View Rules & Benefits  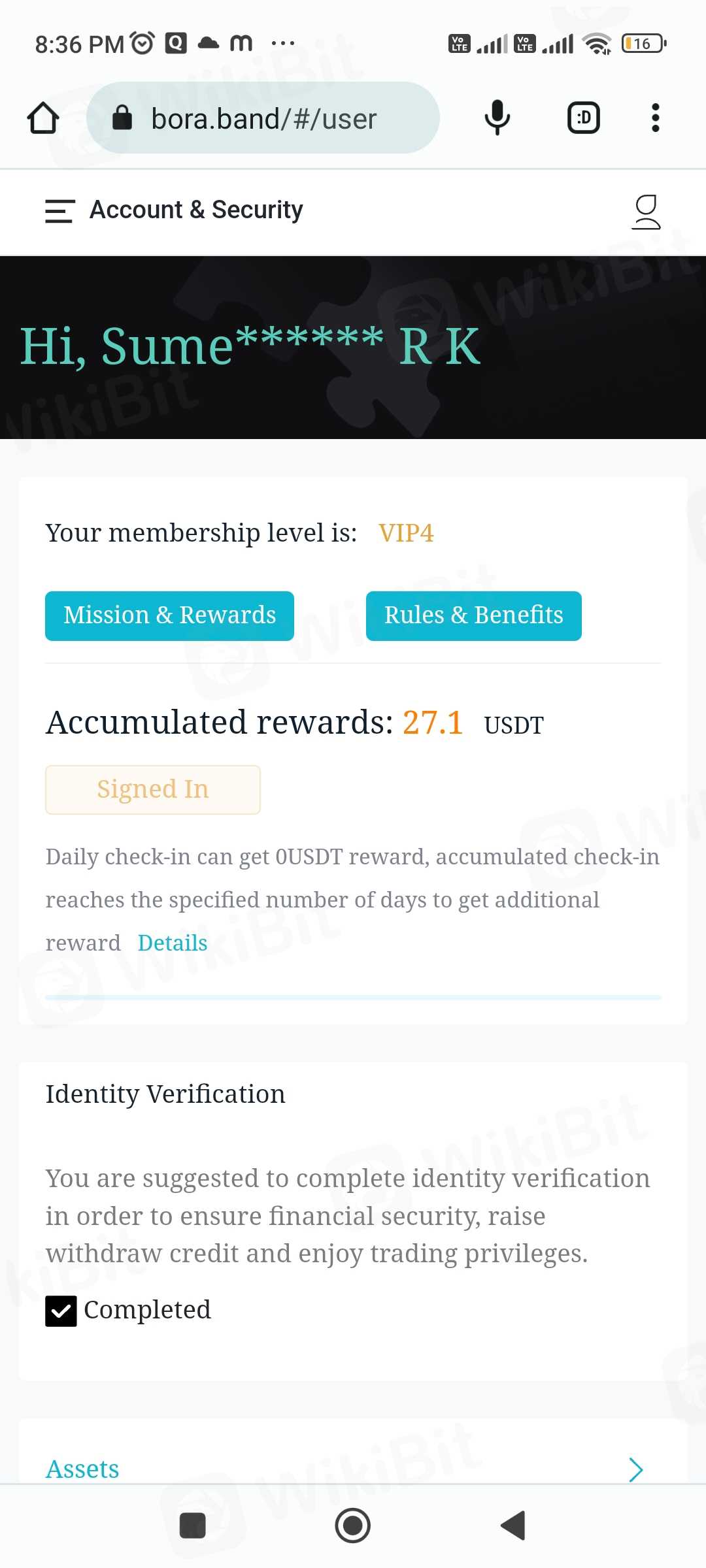pyautogui.click(x=473, y=615)
